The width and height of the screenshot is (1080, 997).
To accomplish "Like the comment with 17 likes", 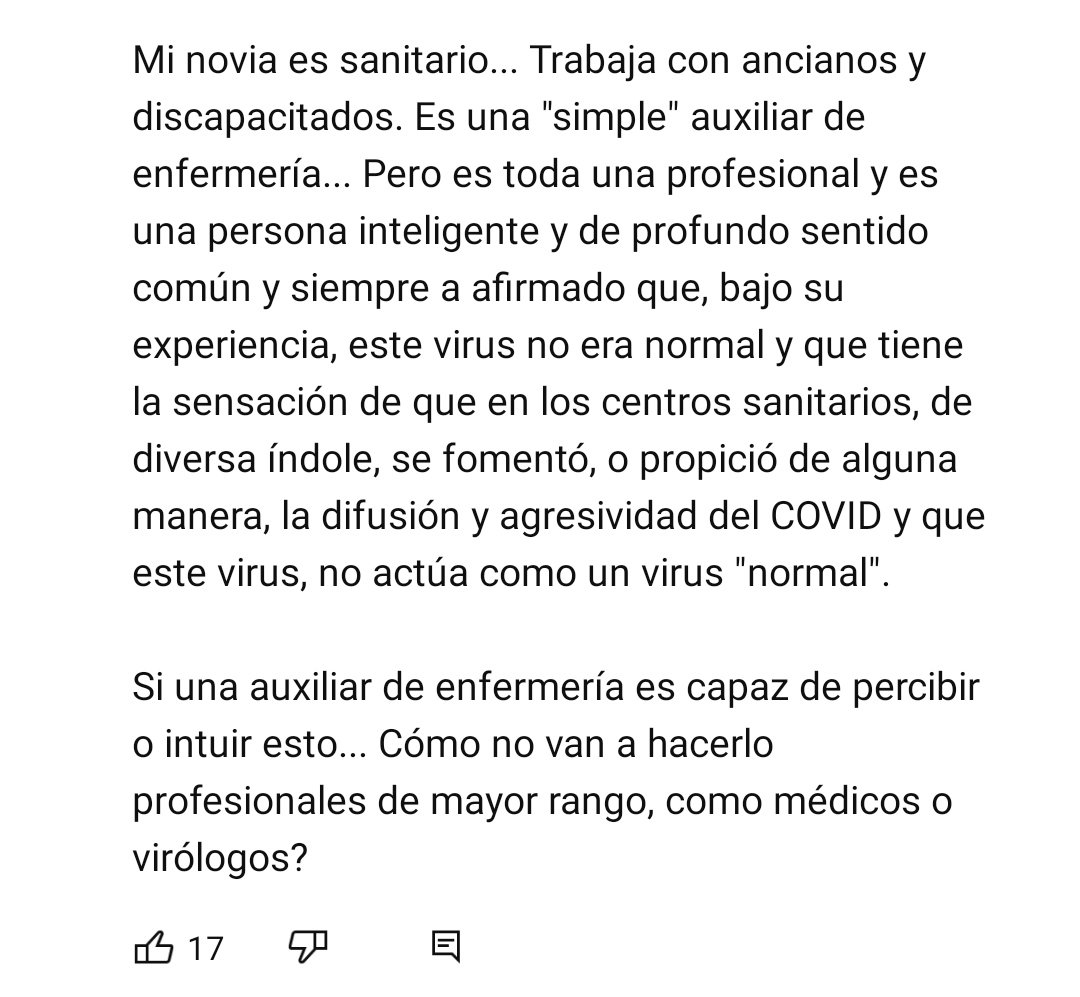I will (154, 945).
